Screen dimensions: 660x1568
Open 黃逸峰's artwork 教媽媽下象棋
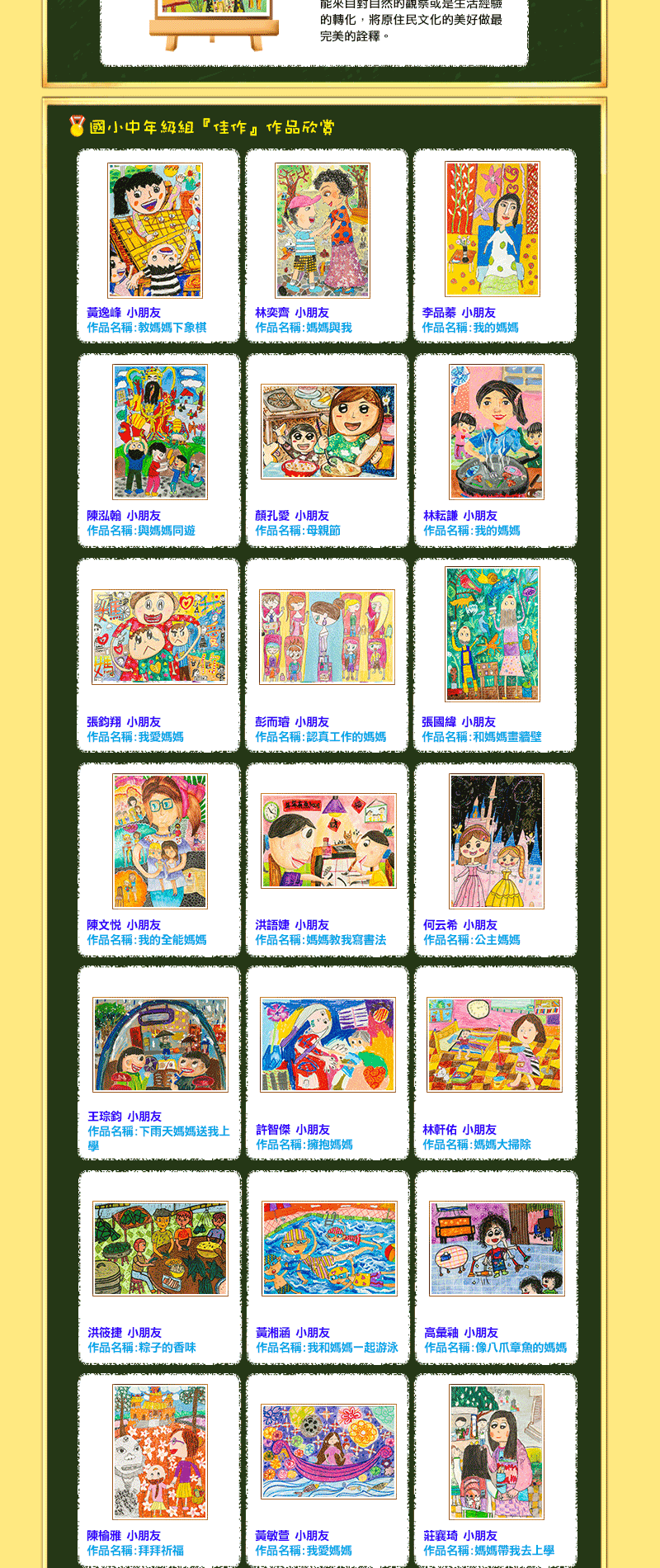(155, 230)
